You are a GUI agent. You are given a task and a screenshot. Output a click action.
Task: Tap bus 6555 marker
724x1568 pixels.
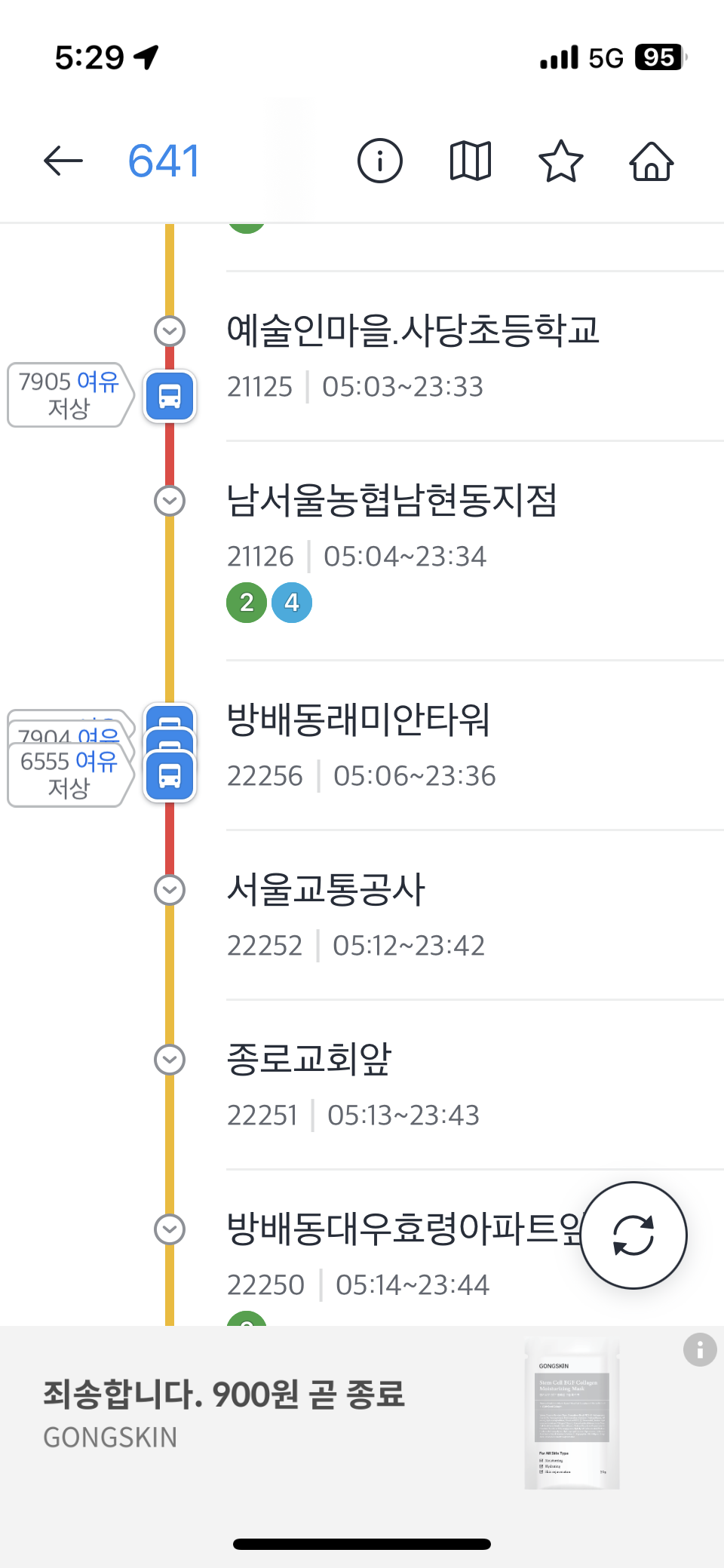point(170,776)
